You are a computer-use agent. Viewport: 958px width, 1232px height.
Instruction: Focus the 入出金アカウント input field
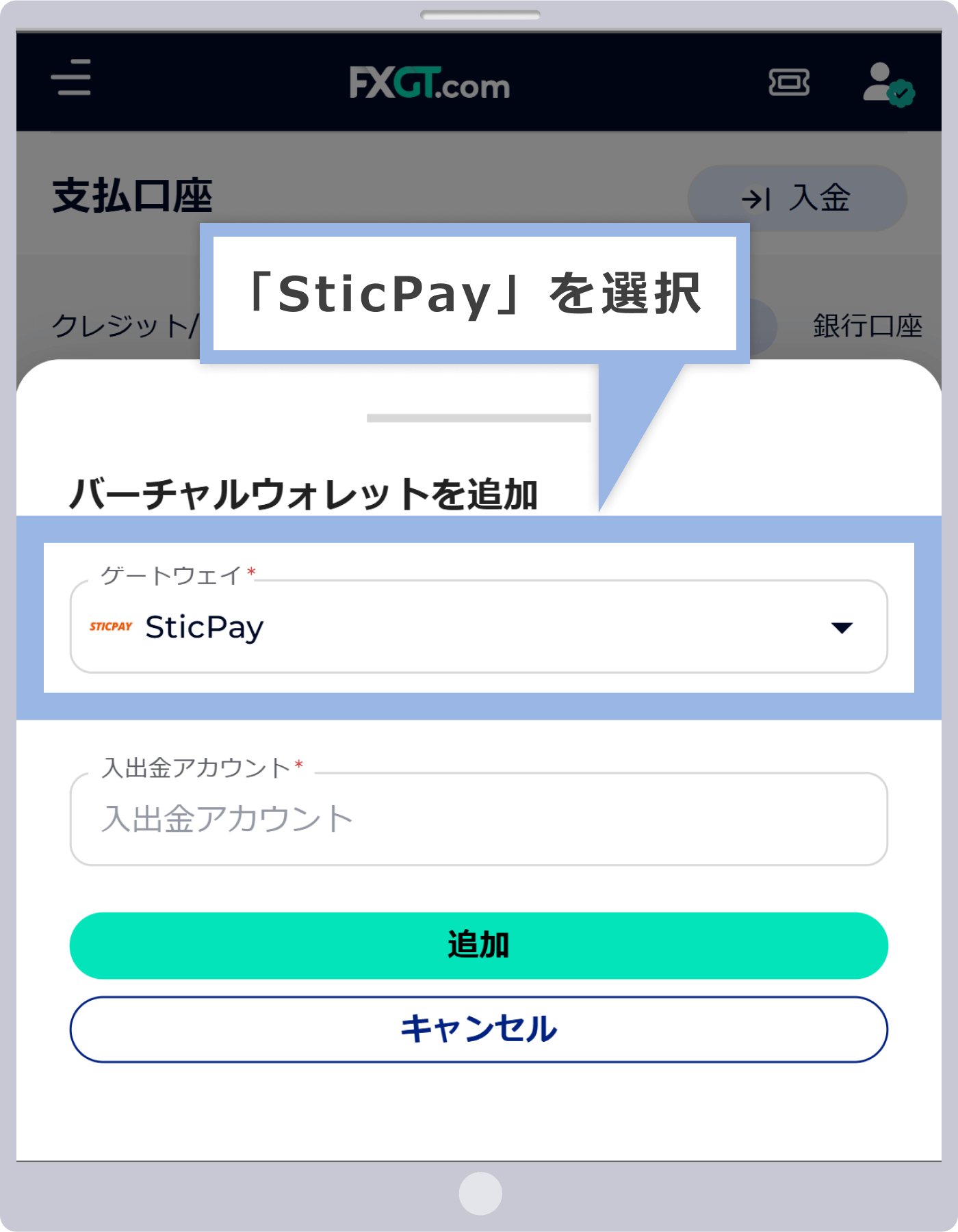pyautogui.click(x=479, y=817)
